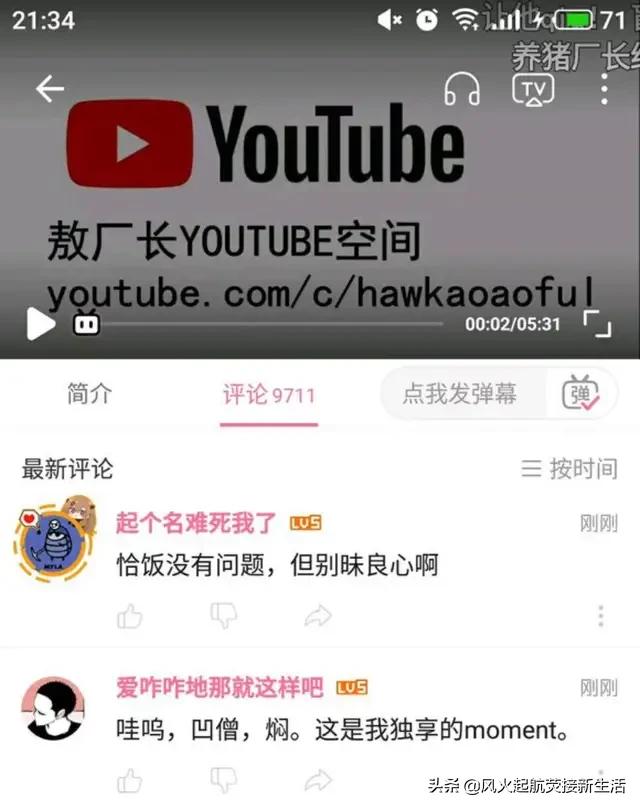Image resolution: width=640 pixels, height=808 pixels.
Task: Switch to headphone audio-only mode
Action: pyautogui.click(x=462, y=90)
